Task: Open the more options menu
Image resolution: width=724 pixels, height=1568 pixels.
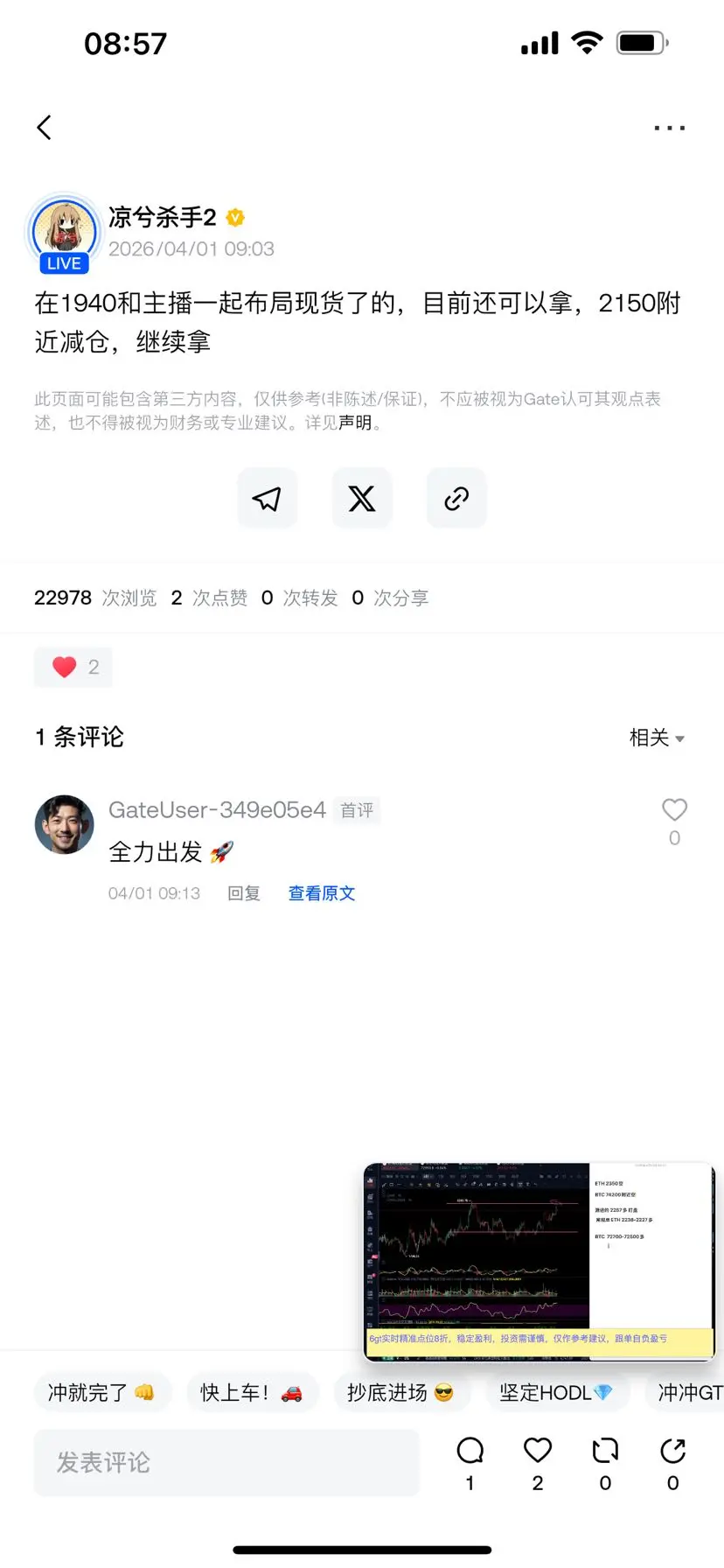Action: (669, 127)
